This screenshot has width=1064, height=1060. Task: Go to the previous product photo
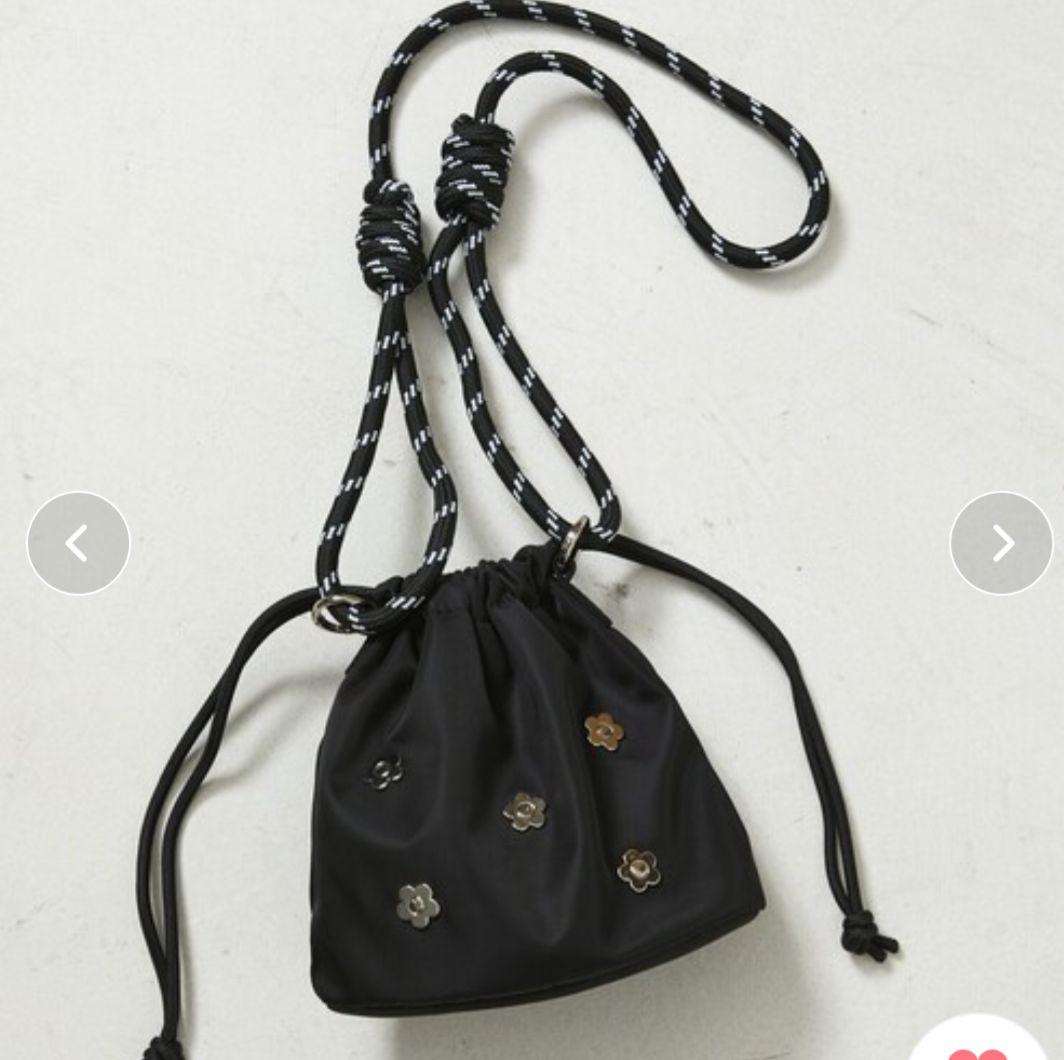click(x=78, y=543)
